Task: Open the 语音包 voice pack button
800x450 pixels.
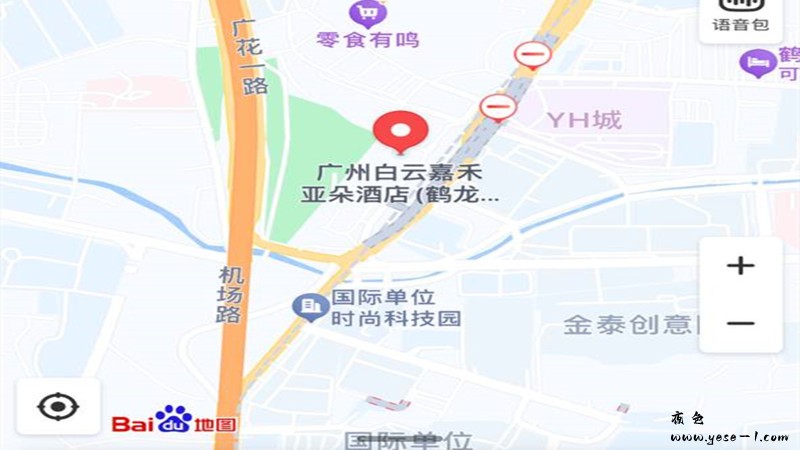Action: [x=740, y=16]
